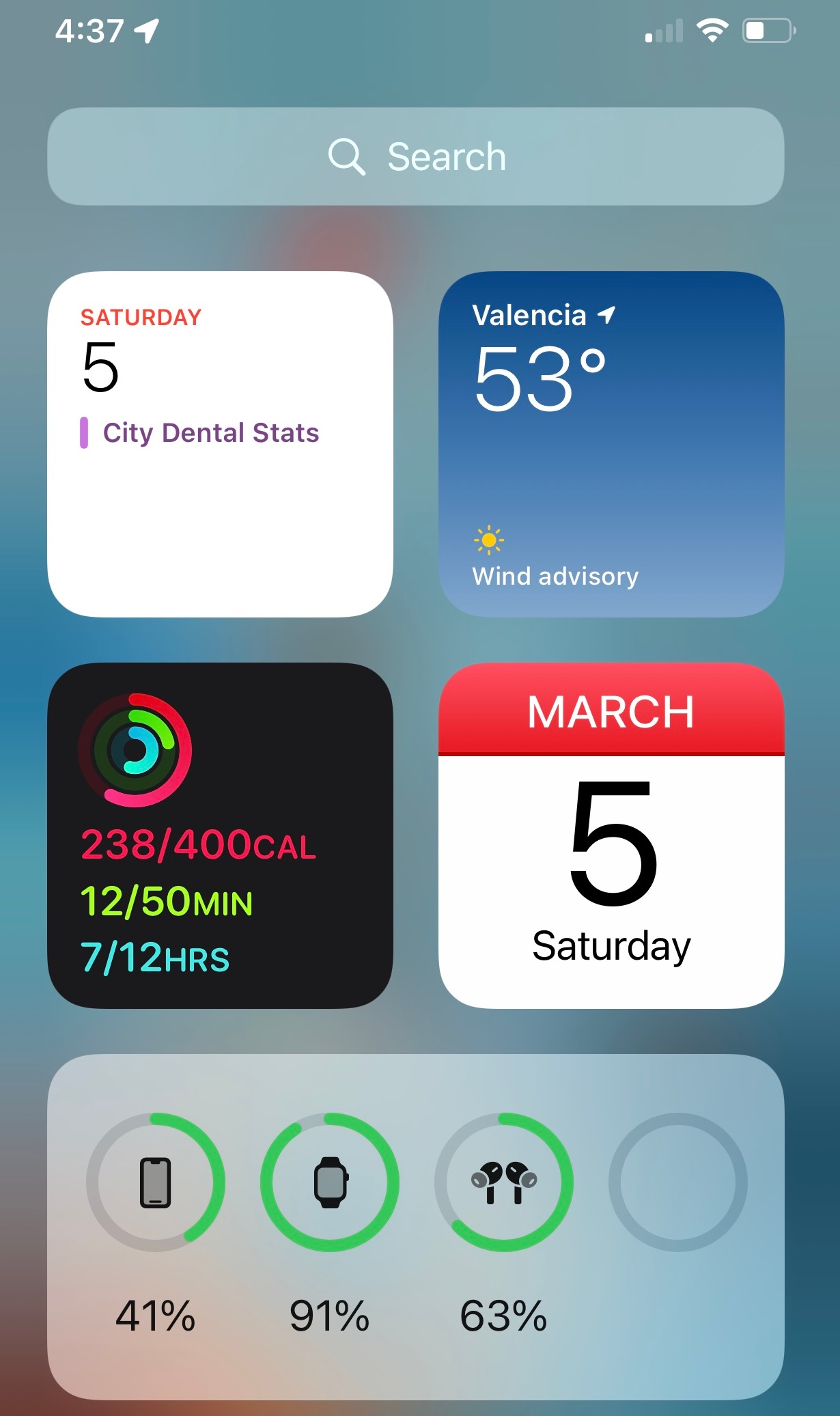
Task: Open the March 5 Saturday calendar widget
Action: (x=611, y=835)
